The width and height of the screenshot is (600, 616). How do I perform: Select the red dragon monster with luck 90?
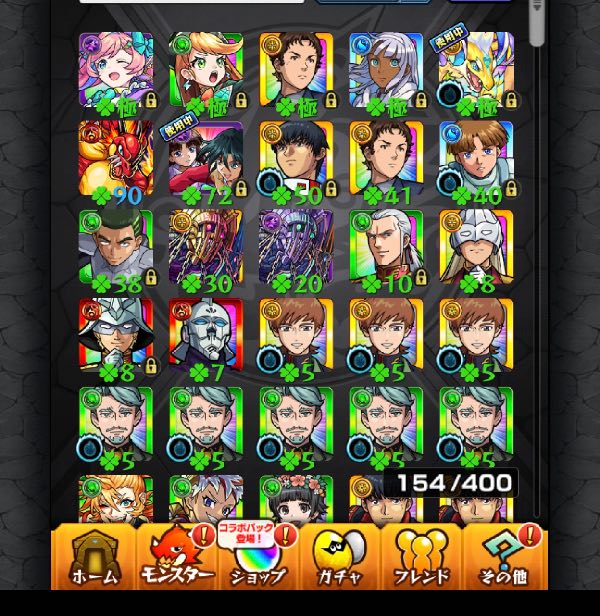[x=116, y=160]
